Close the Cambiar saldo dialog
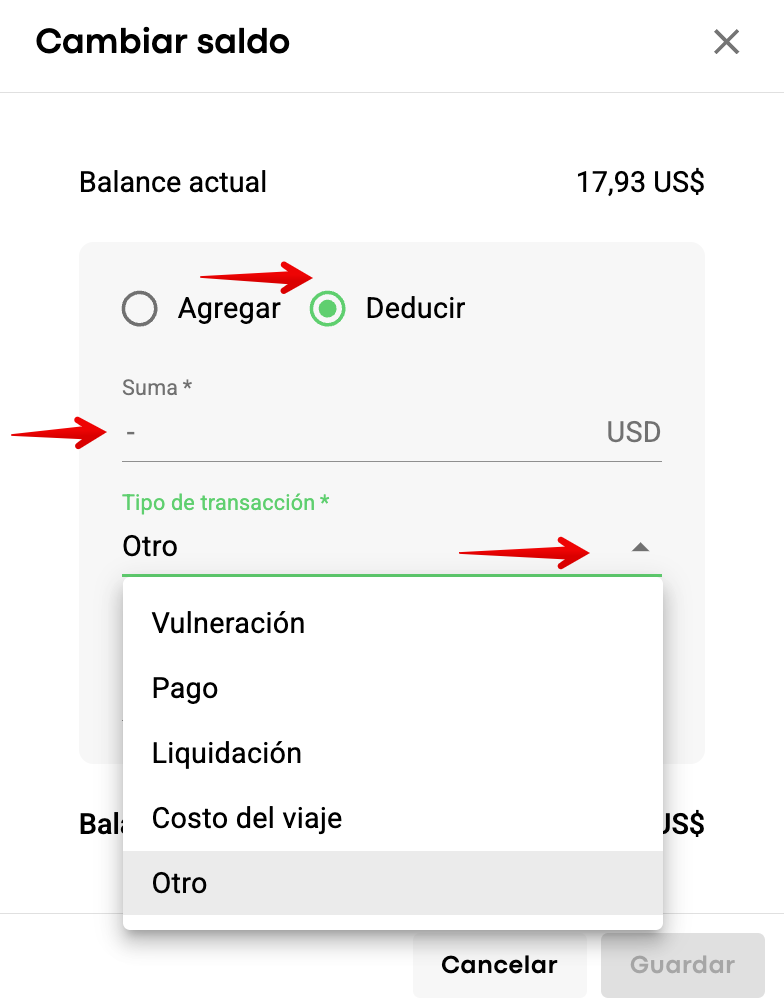The image size is (784, 1008). tap(726, 42)
